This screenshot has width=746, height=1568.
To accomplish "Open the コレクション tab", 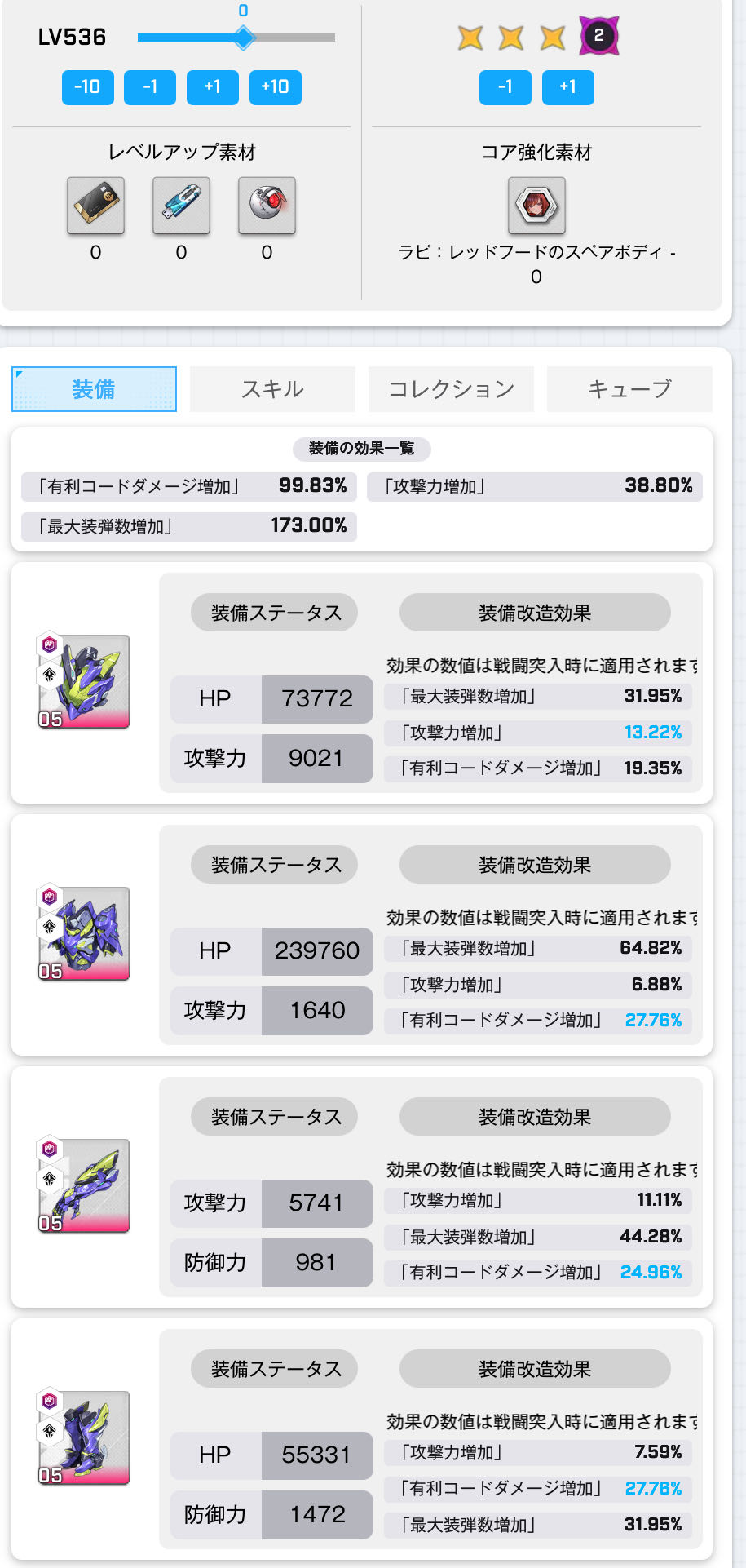I will [451, 389].
